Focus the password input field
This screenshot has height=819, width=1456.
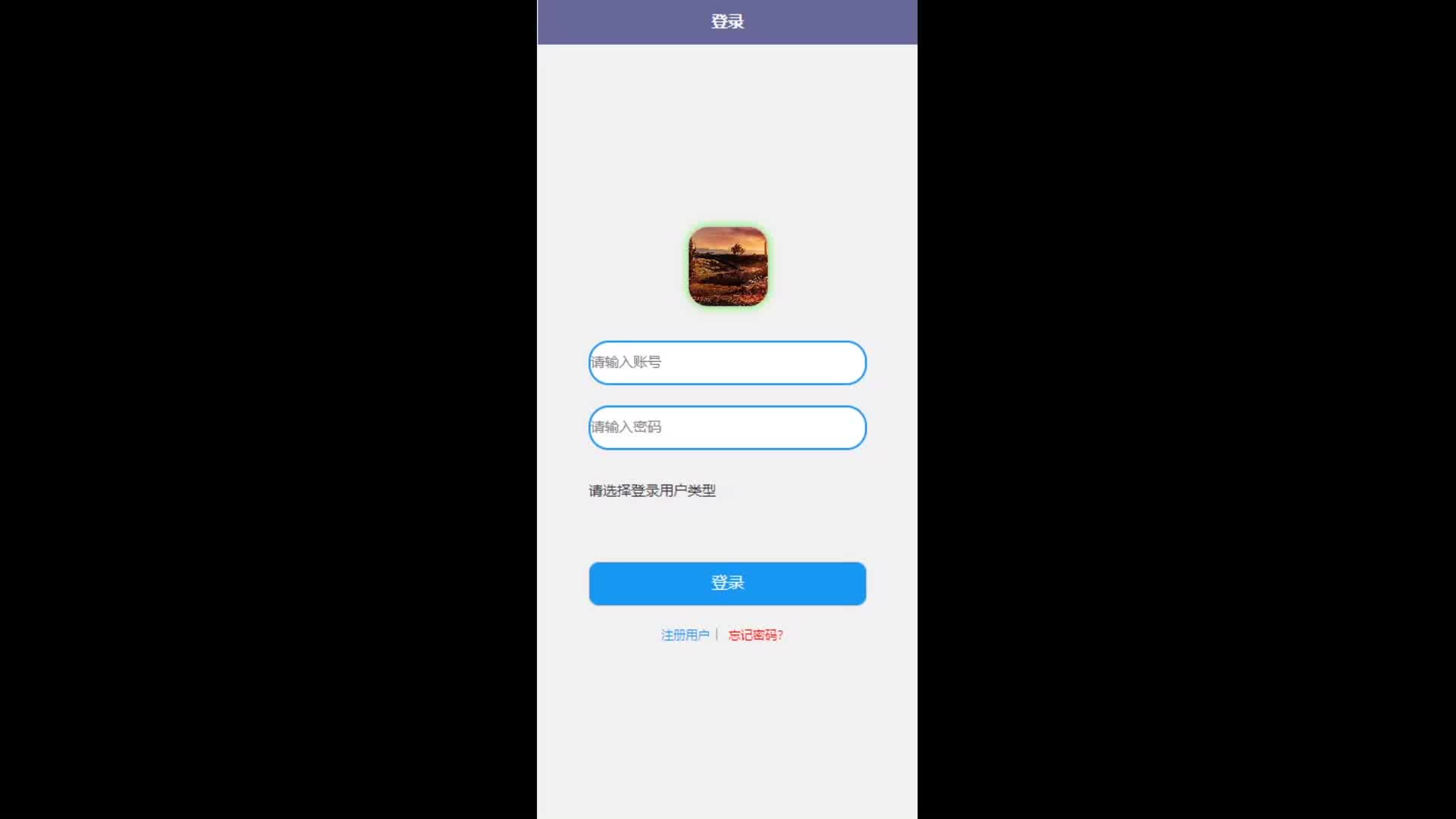click(726, 428)
